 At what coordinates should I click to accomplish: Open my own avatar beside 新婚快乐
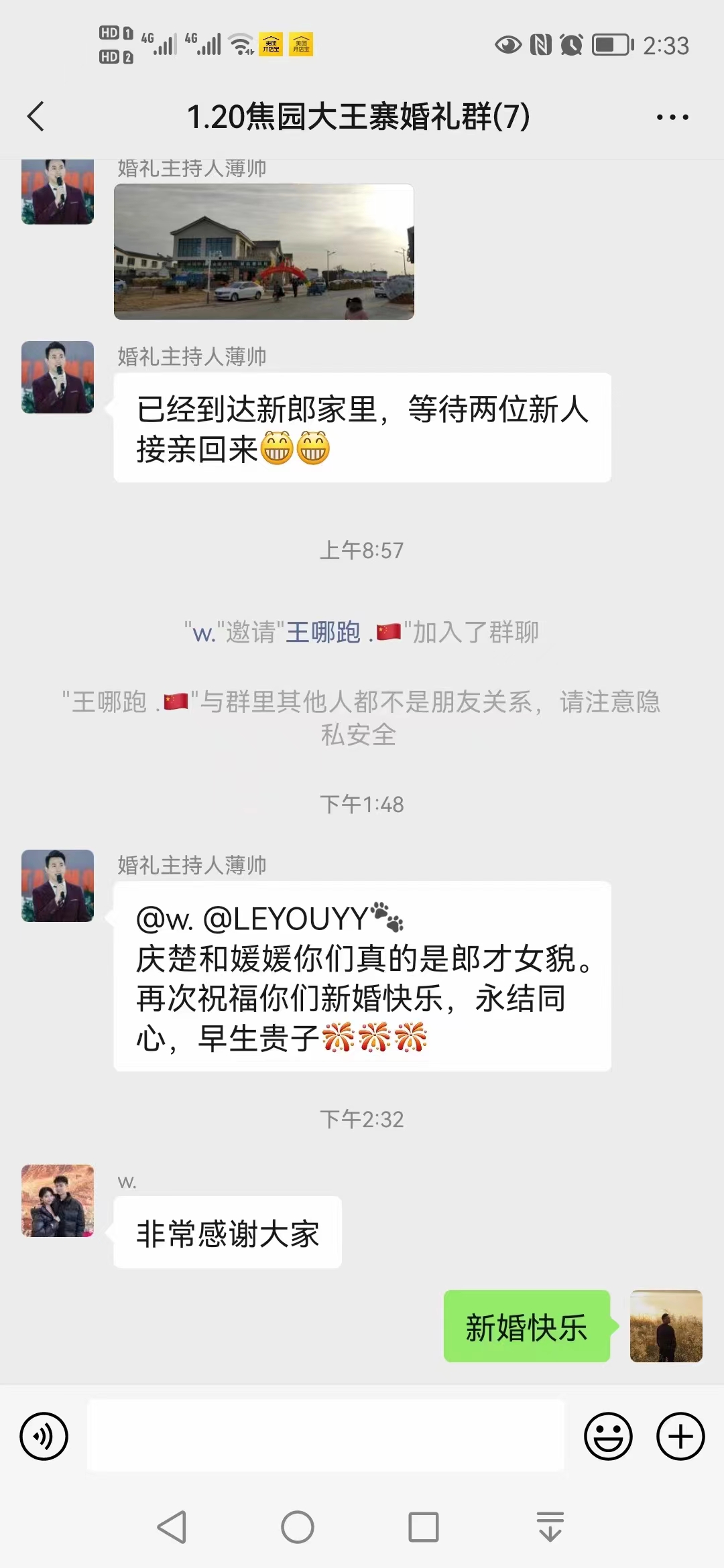(x=666, y=1325)
